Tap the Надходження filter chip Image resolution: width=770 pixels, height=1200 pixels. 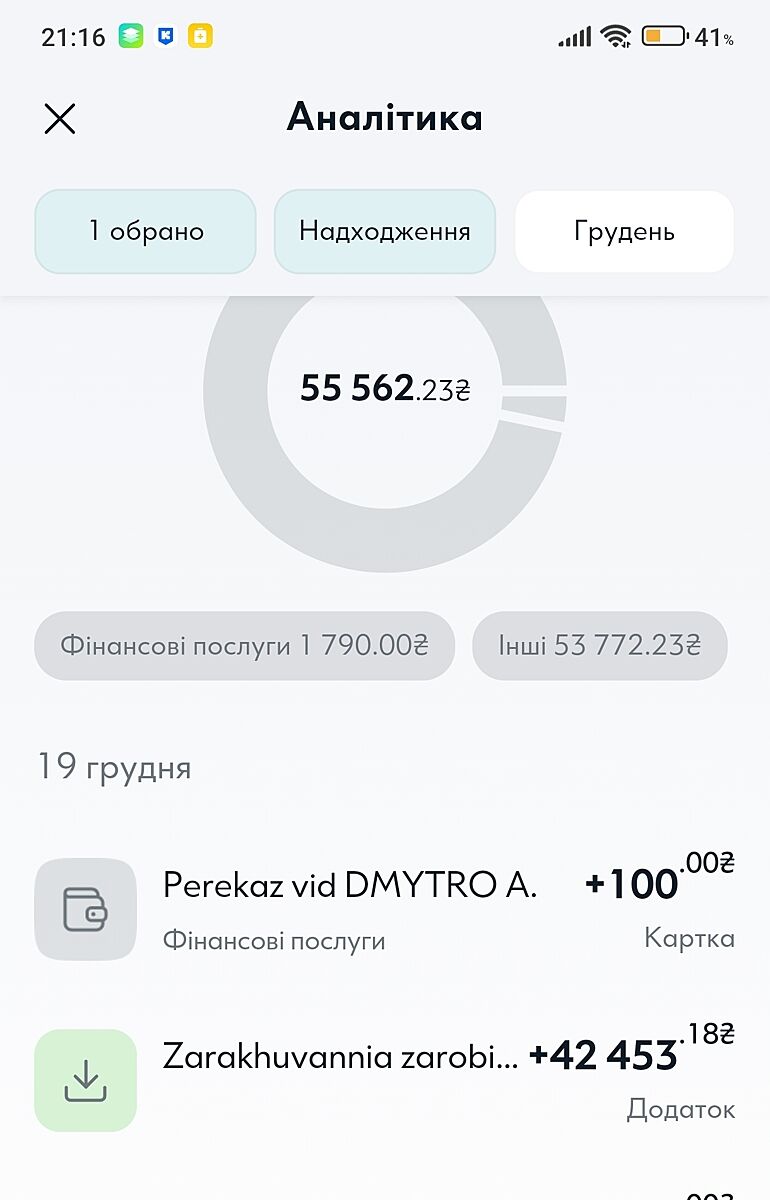[385, 232]
